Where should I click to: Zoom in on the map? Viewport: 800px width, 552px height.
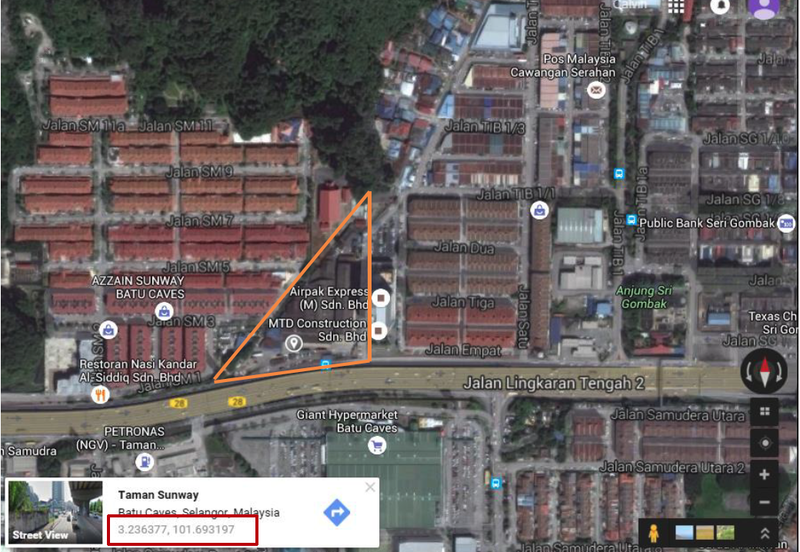[765, 475]
